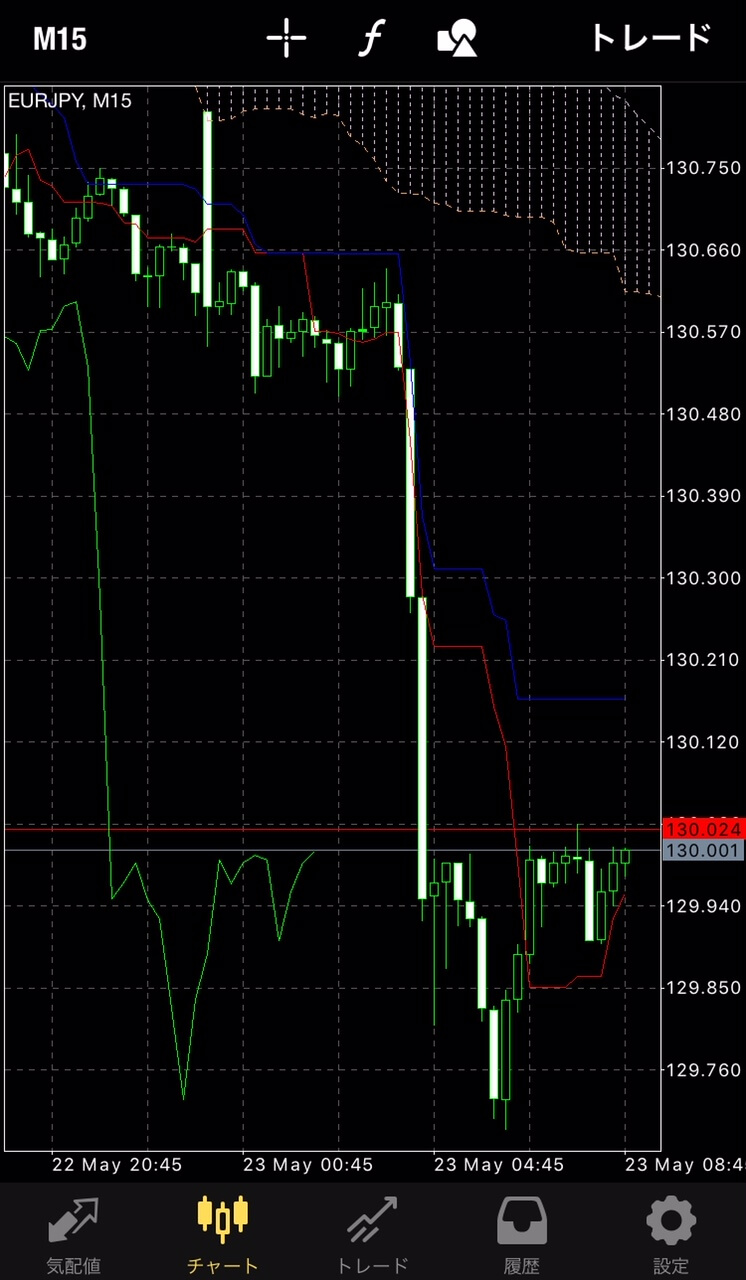Enable the crosshair cursor tool
The width and height of the screenshot is (746, 1280).
(x=286, y=39)
